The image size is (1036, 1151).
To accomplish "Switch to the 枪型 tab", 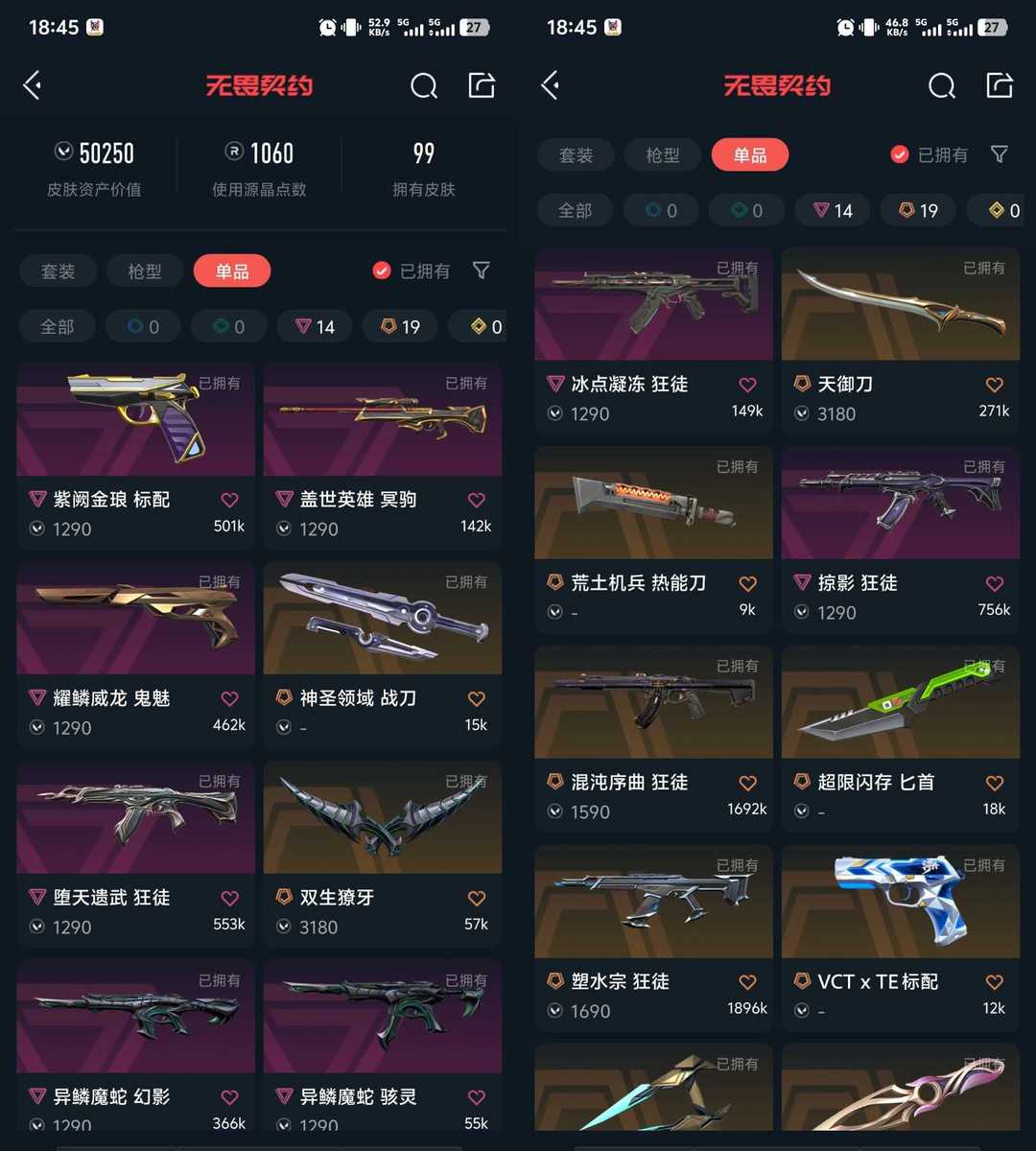I will 144,270.
